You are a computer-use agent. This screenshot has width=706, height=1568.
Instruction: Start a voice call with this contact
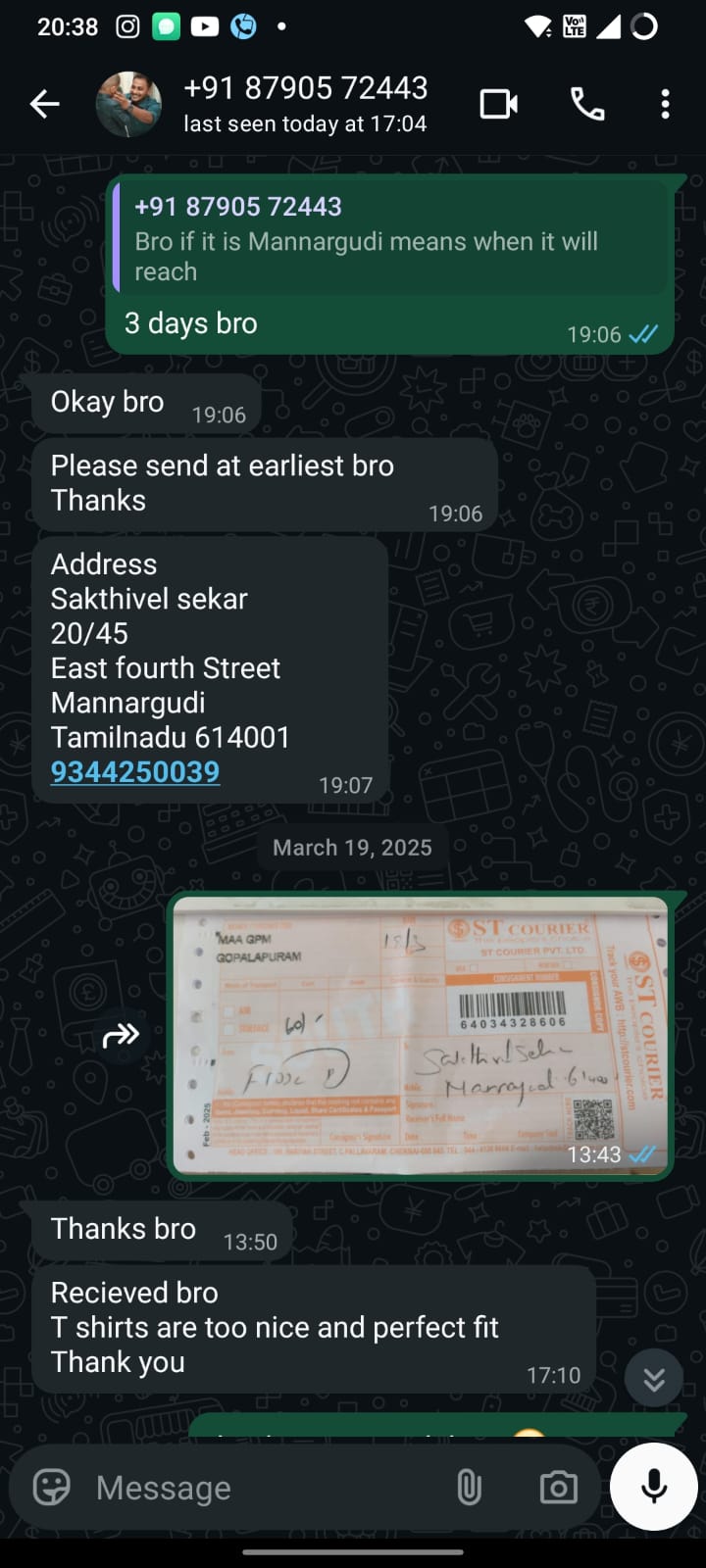tap(587, 104)
